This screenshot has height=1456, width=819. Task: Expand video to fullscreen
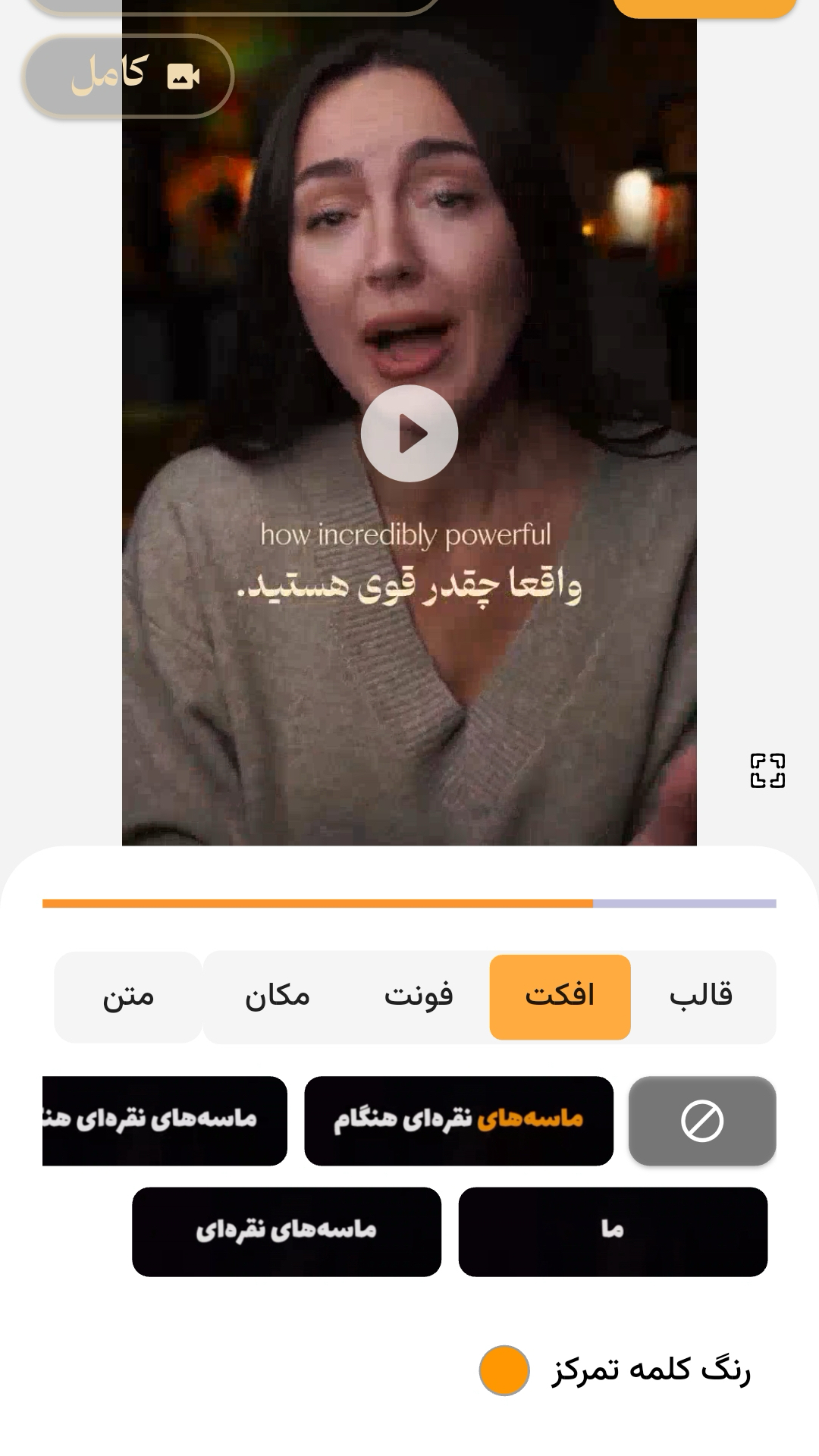coord(767,770)
